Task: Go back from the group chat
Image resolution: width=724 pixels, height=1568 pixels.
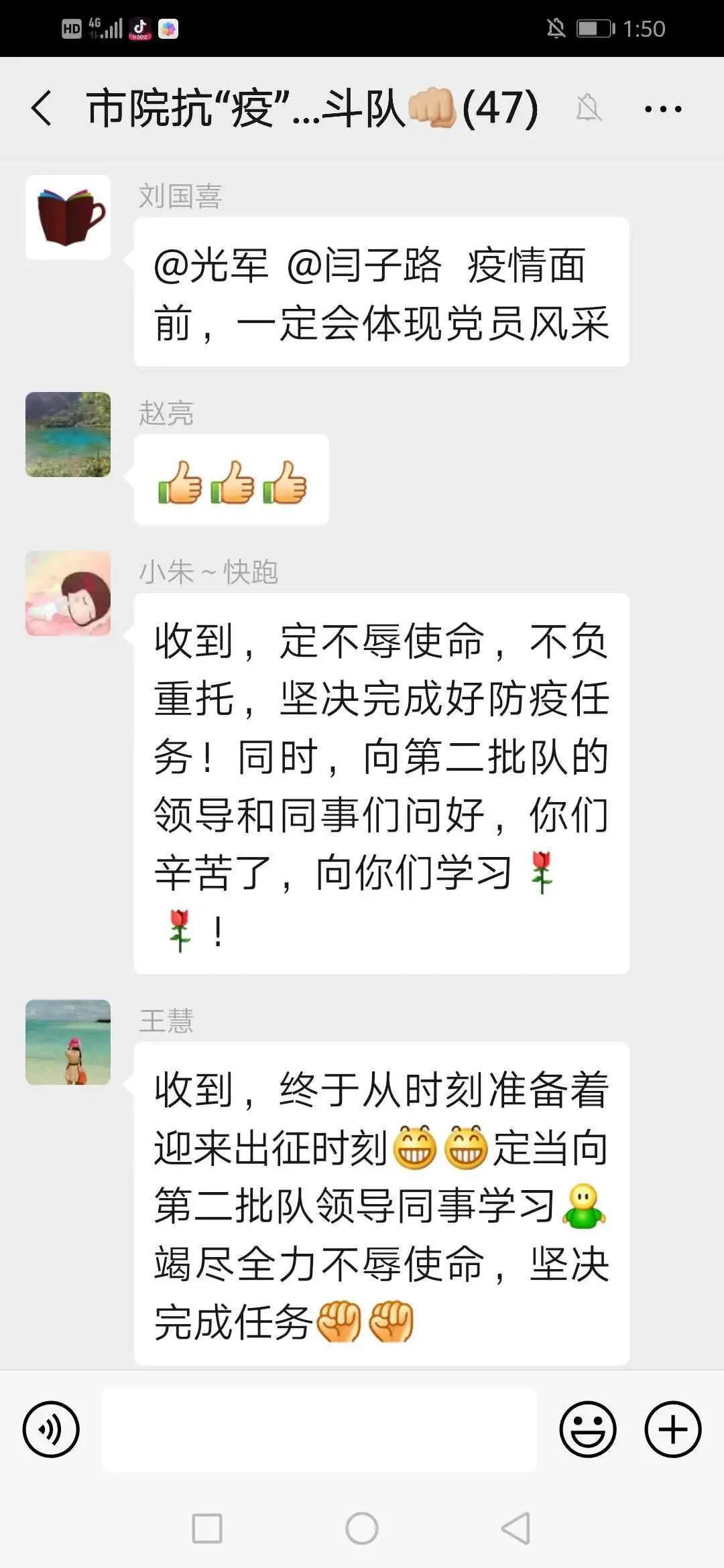Action: click(42, 109)
